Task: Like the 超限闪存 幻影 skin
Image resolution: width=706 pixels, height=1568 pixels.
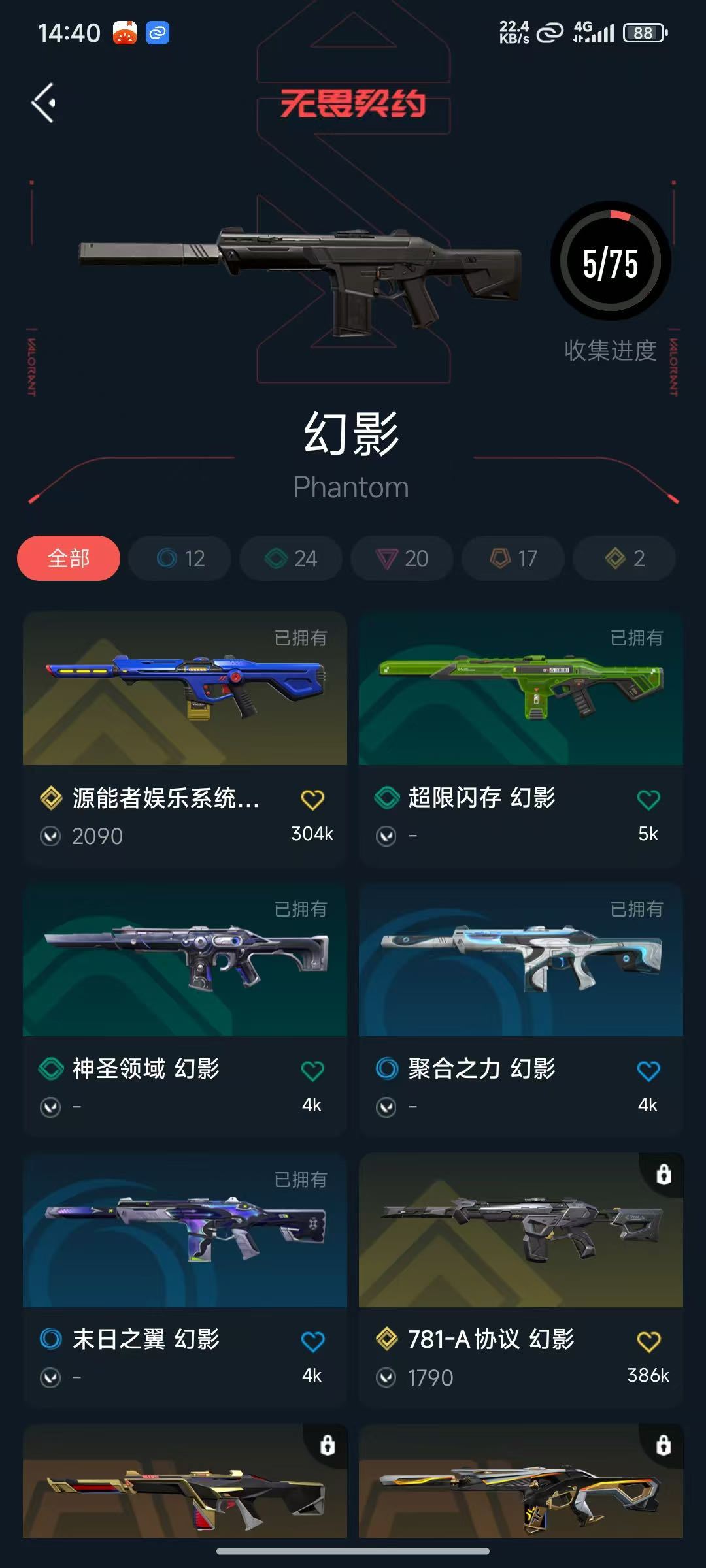Action: tap(648, 800)
